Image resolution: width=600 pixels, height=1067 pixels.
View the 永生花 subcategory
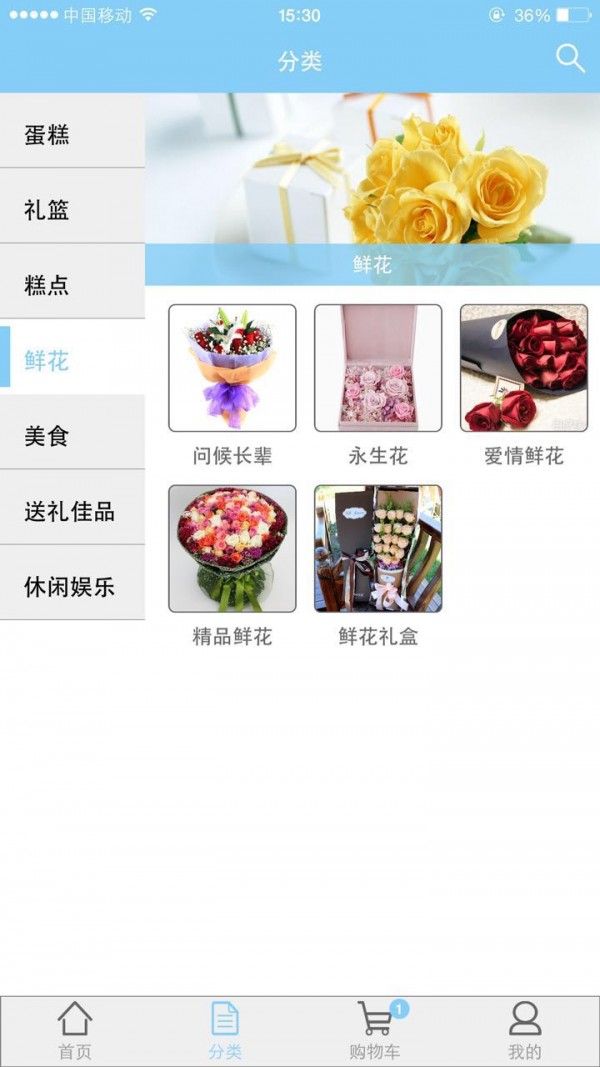pyautogui.click(x=378, y=368)
